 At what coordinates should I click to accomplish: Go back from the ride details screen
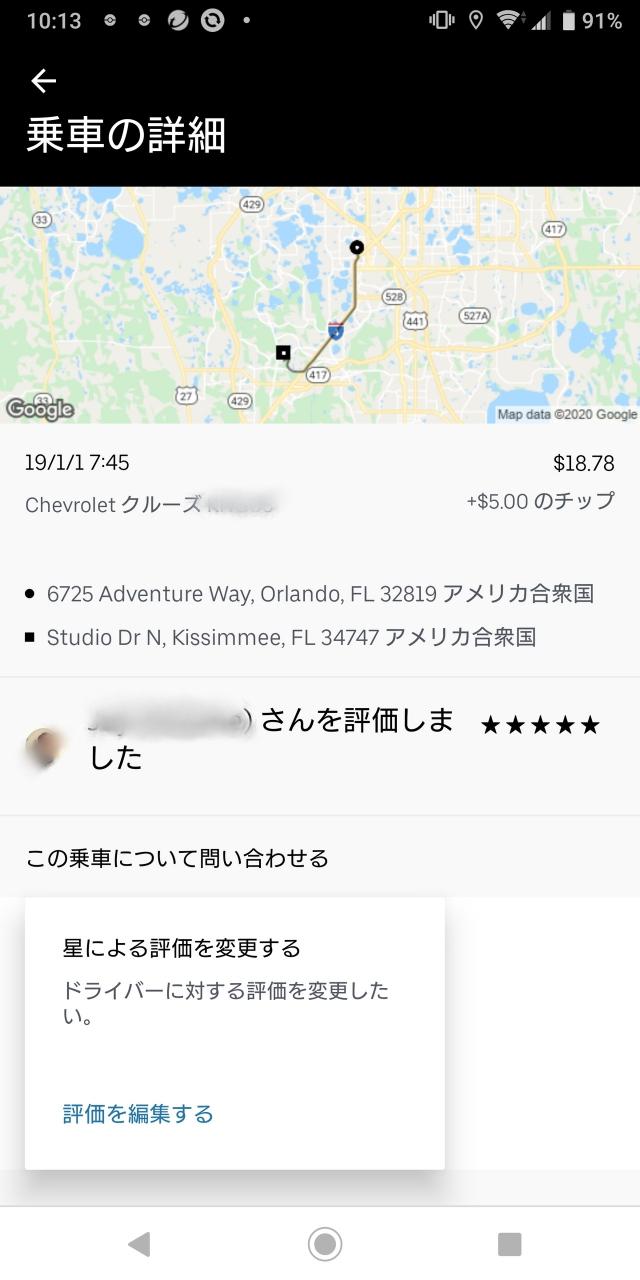(x=43, y=81)
